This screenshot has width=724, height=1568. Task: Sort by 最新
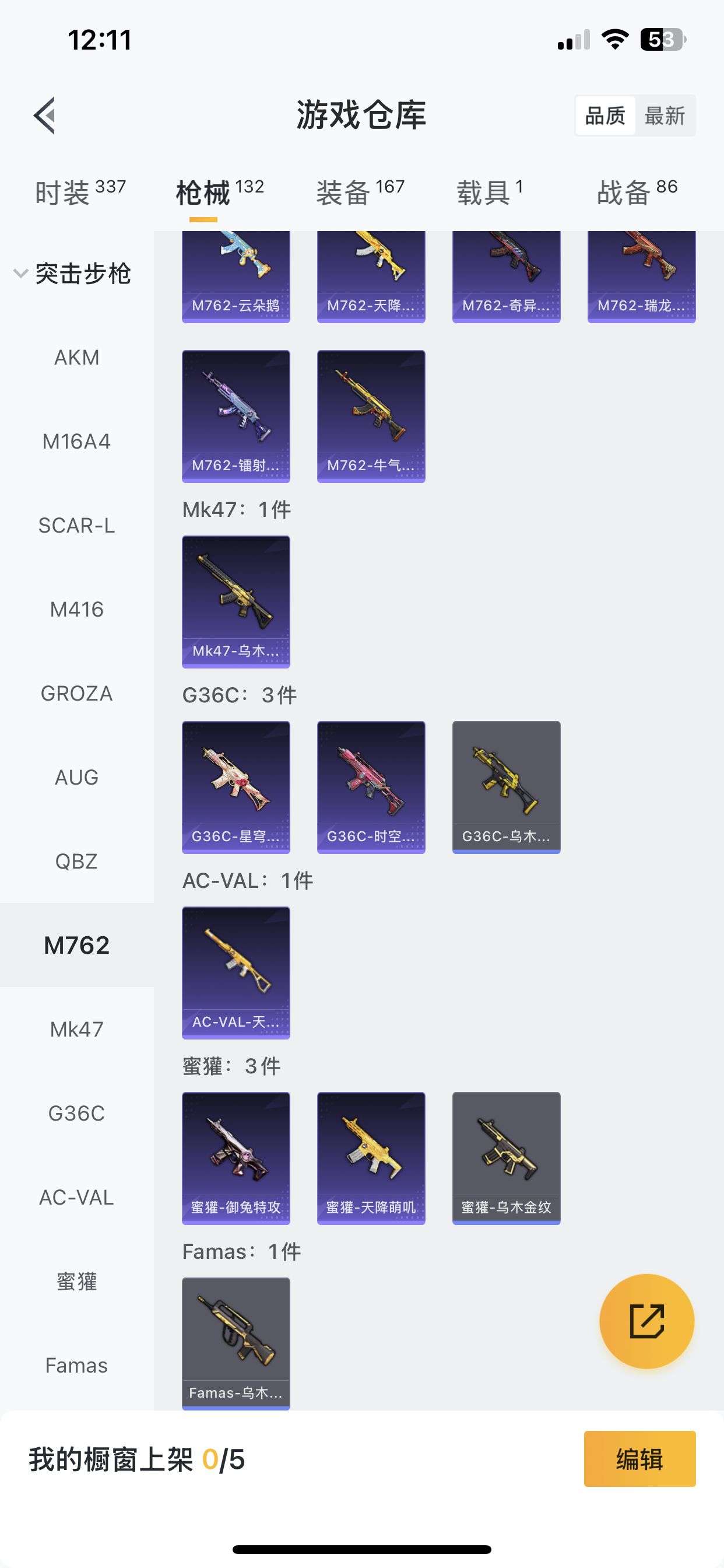coord(665,115)
